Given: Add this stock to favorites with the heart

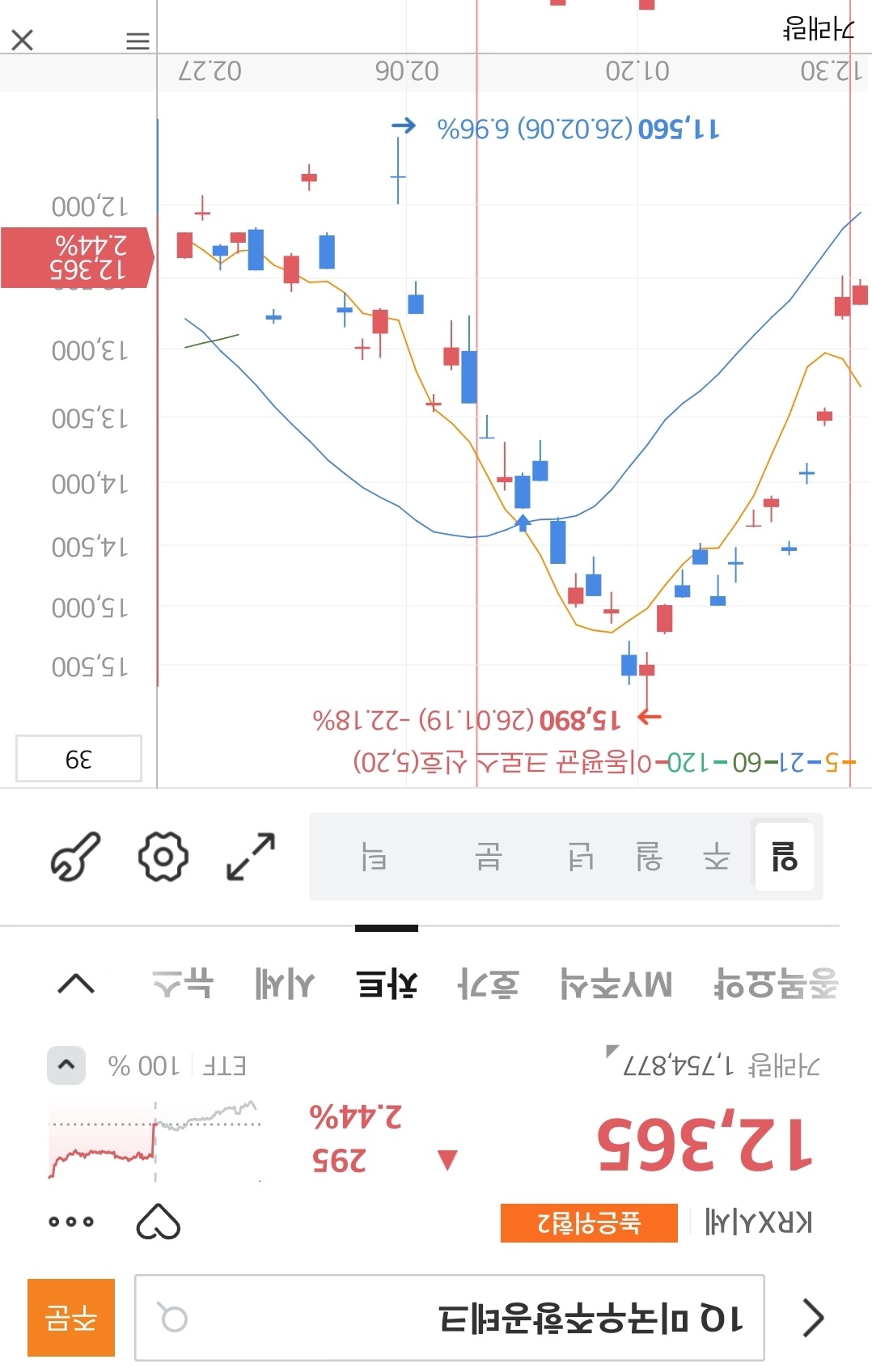Looking at the screenshot, I should (158, 1222).
